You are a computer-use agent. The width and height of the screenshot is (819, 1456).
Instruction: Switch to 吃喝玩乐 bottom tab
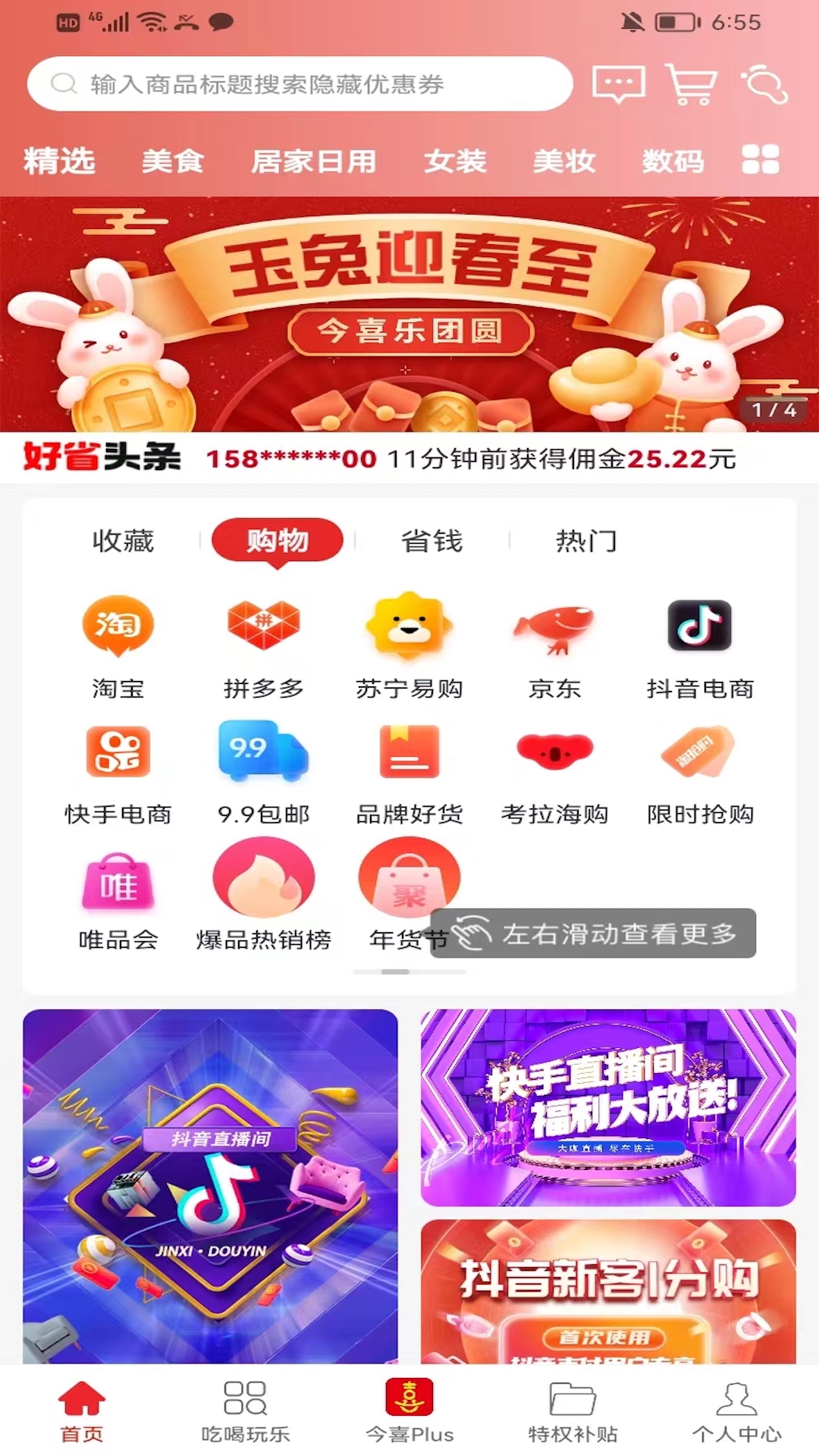245,1411
